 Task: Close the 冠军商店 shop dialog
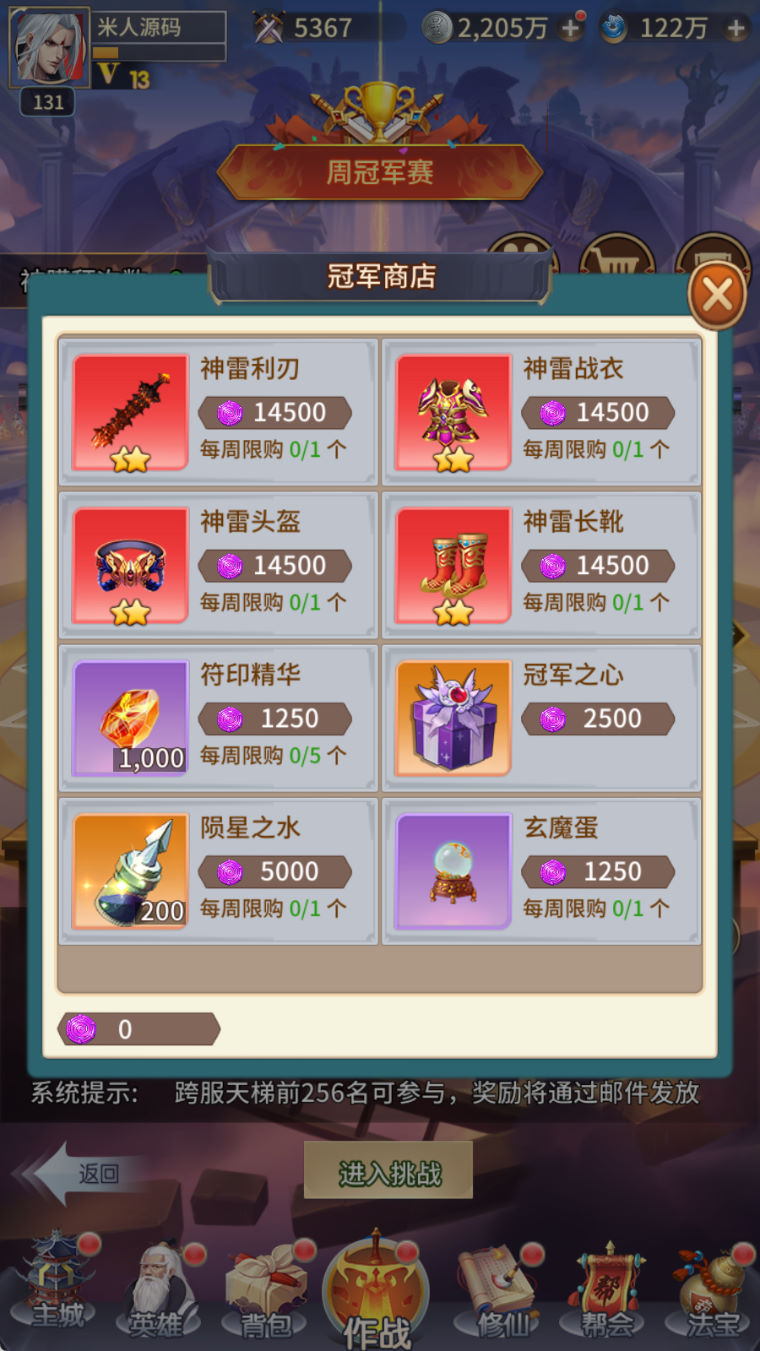click(717, 295)
